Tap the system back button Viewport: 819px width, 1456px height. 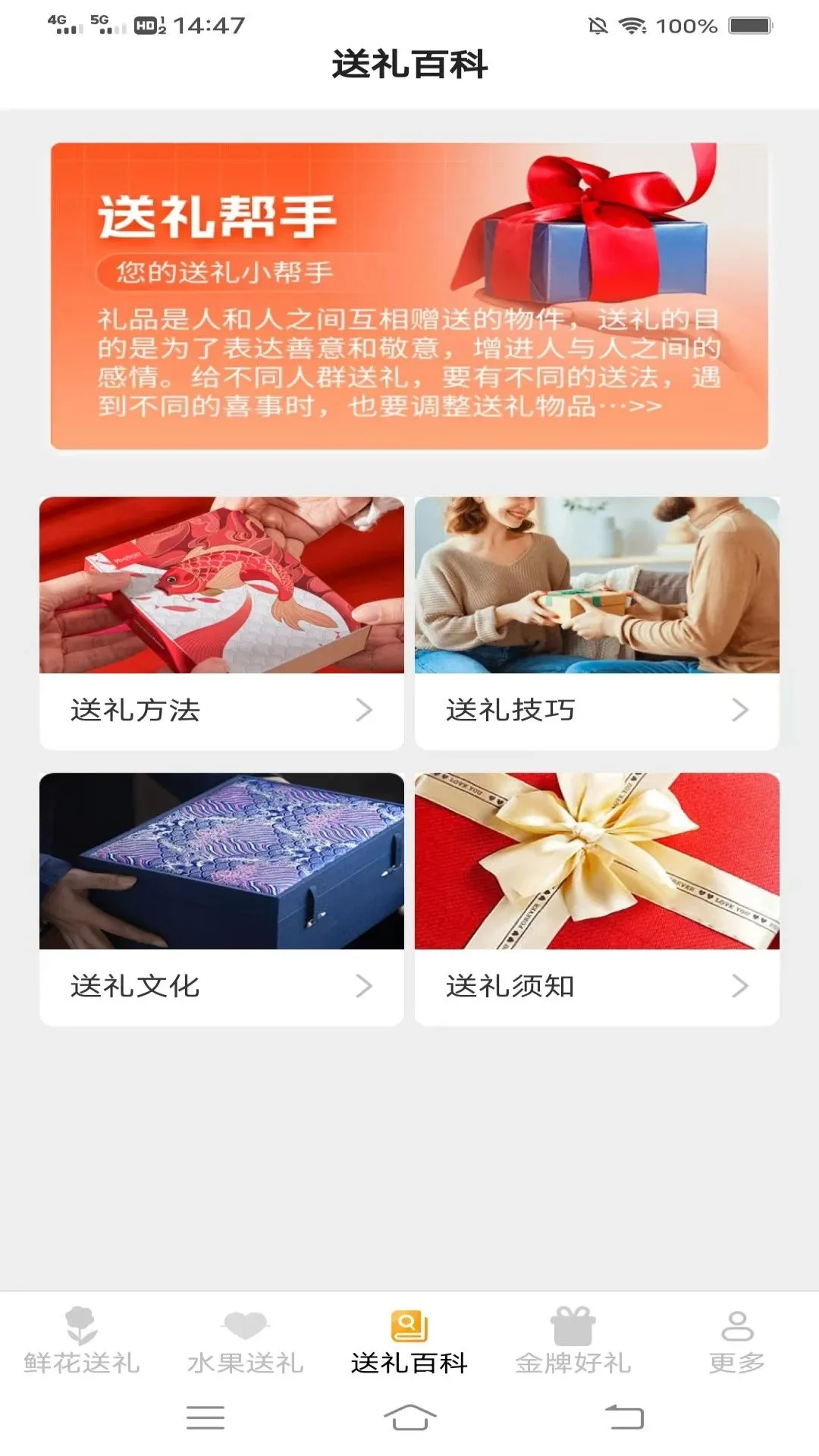(x=624, y=1417)
